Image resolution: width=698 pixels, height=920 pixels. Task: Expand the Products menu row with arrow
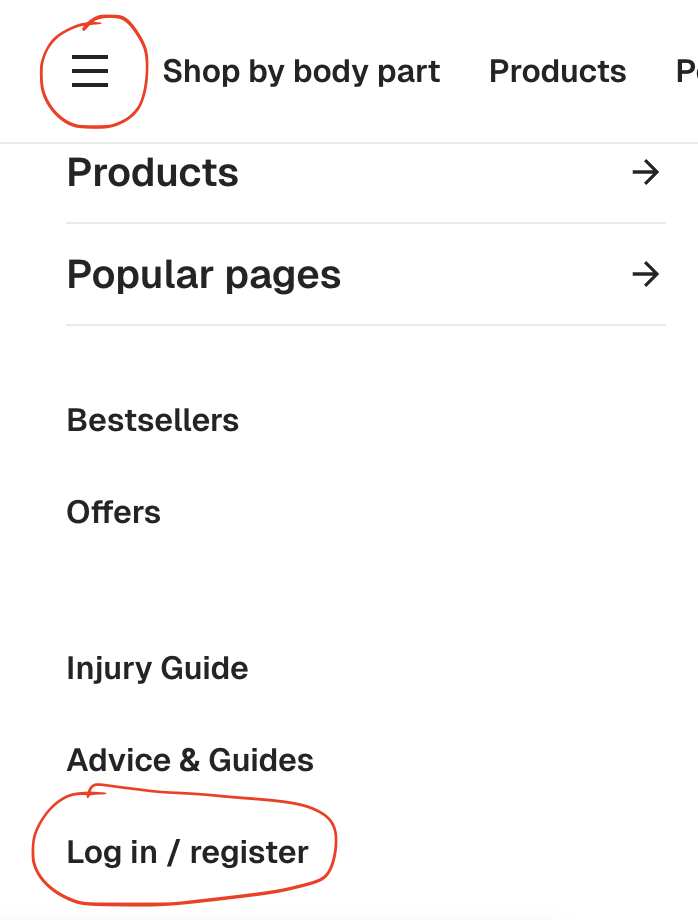pyautogui.click(x=365, y=173)
